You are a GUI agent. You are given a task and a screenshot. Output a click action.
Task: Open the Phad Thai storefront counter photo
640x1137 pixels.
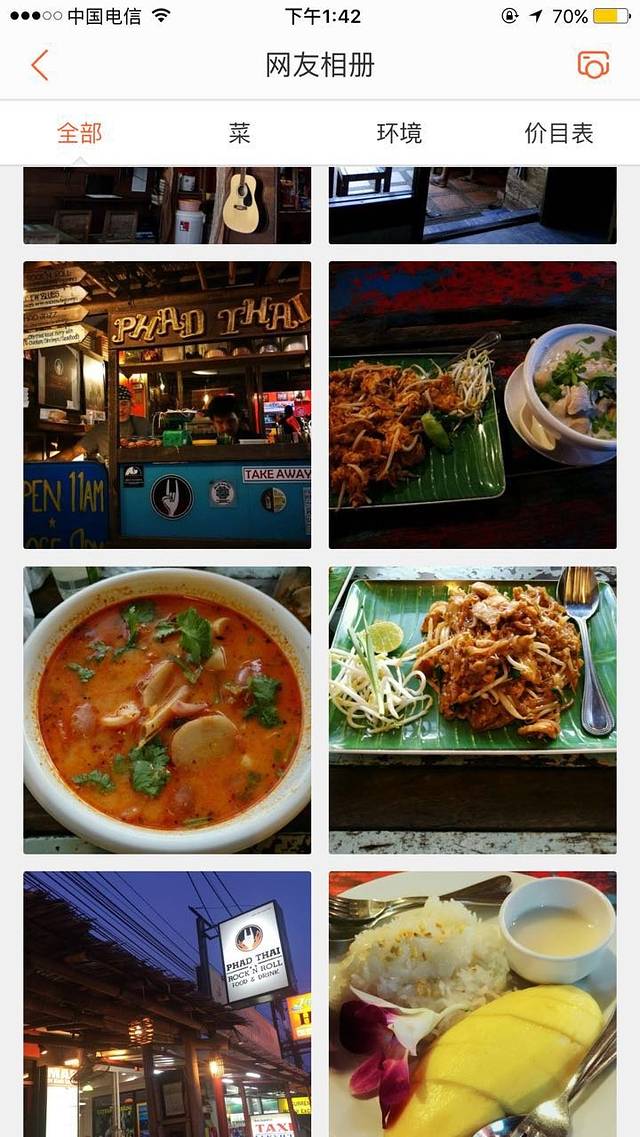[x=167, y=405]
